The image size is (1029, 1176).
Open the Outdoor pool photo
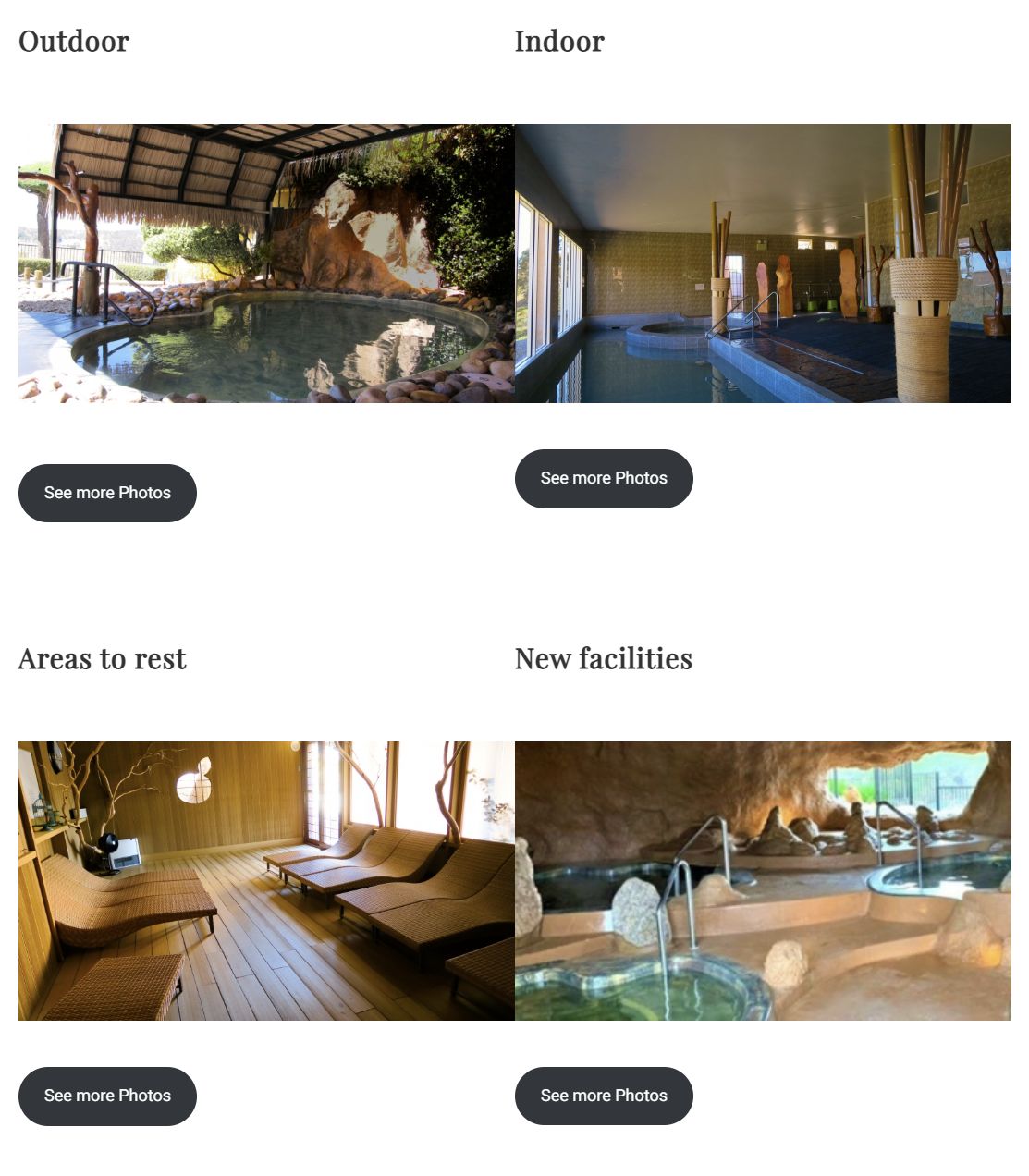(x=266, y=263)
